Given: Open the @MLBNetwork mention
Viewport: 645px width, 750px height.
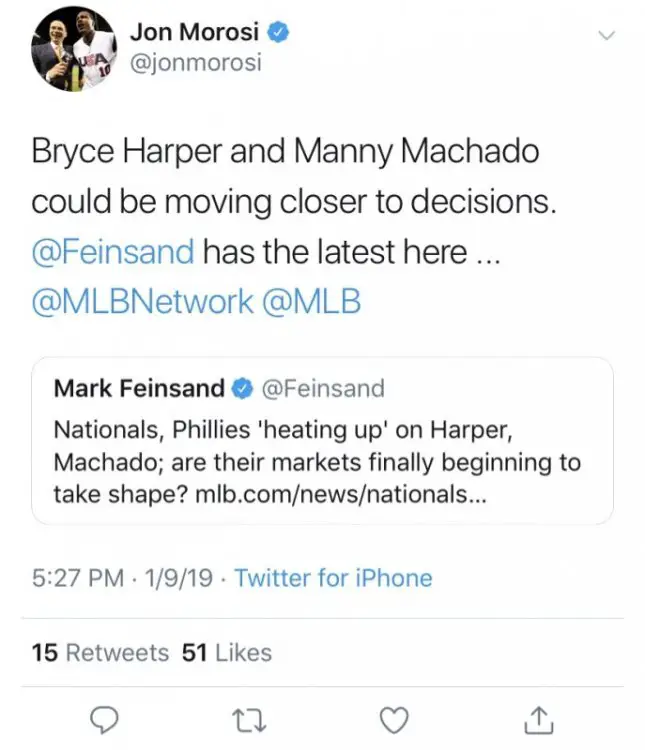Looking at the screenshot, I should coord(142,301).
